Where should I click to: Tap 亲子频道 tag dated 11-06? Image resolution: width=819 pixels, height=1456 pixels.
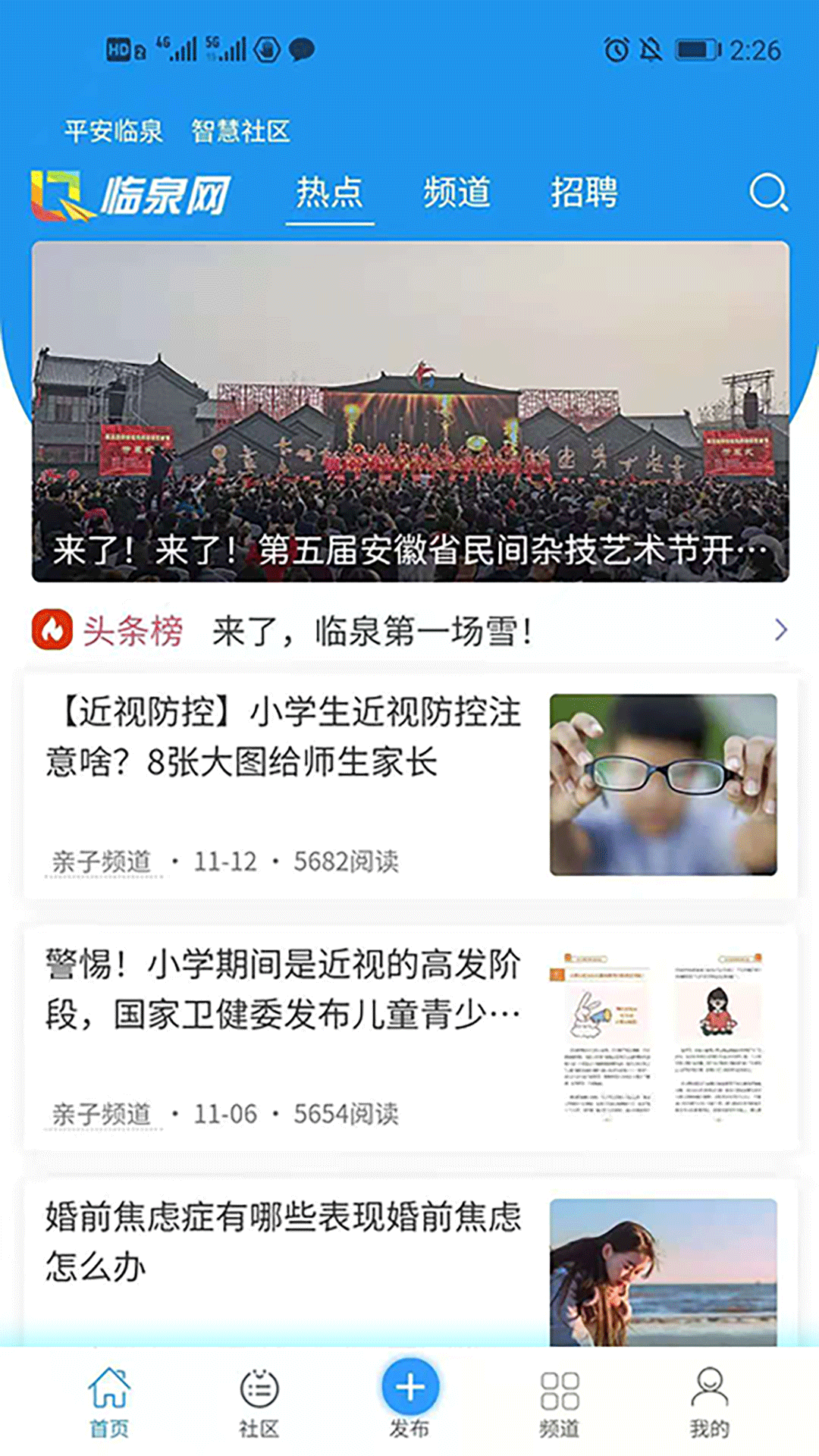point(102,1114)
